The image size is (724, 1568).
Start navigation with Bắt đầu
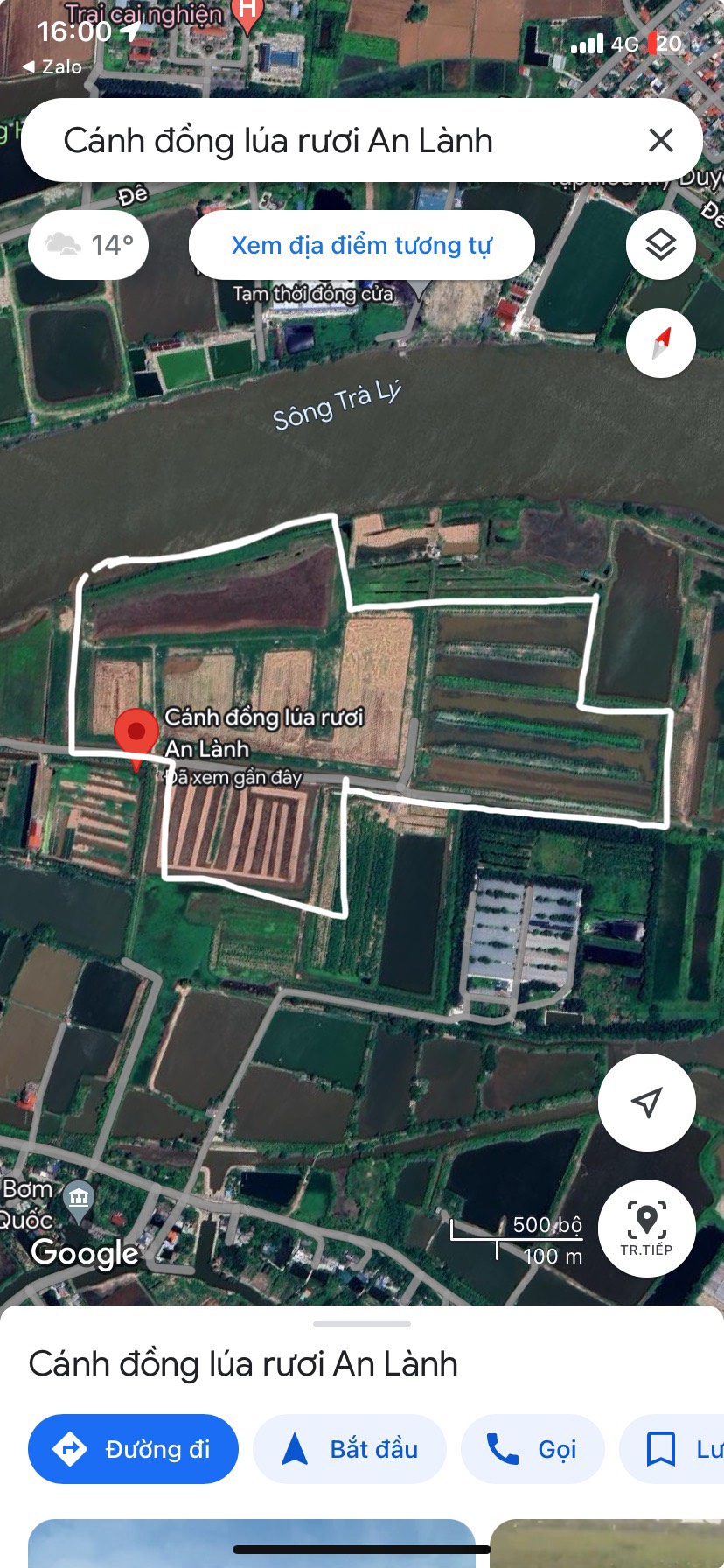click(350, 1449)
